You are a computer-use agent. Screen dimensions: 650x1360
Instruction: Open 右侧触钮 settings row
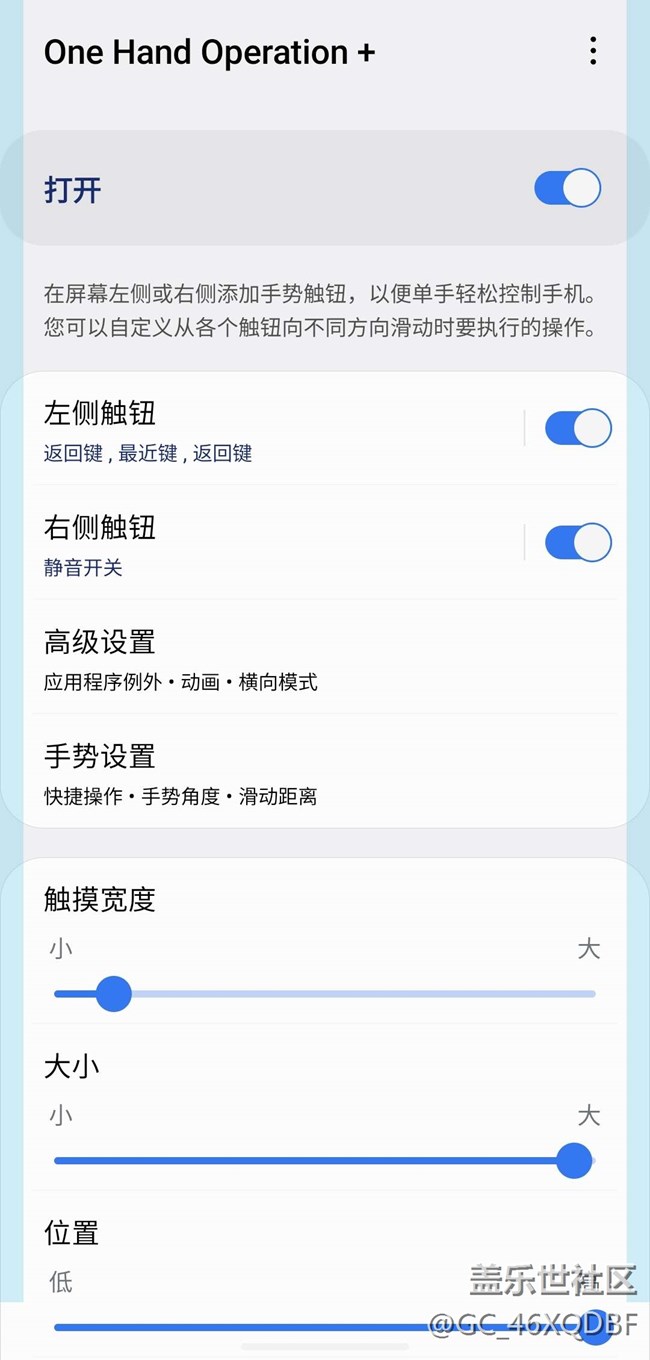270,543
